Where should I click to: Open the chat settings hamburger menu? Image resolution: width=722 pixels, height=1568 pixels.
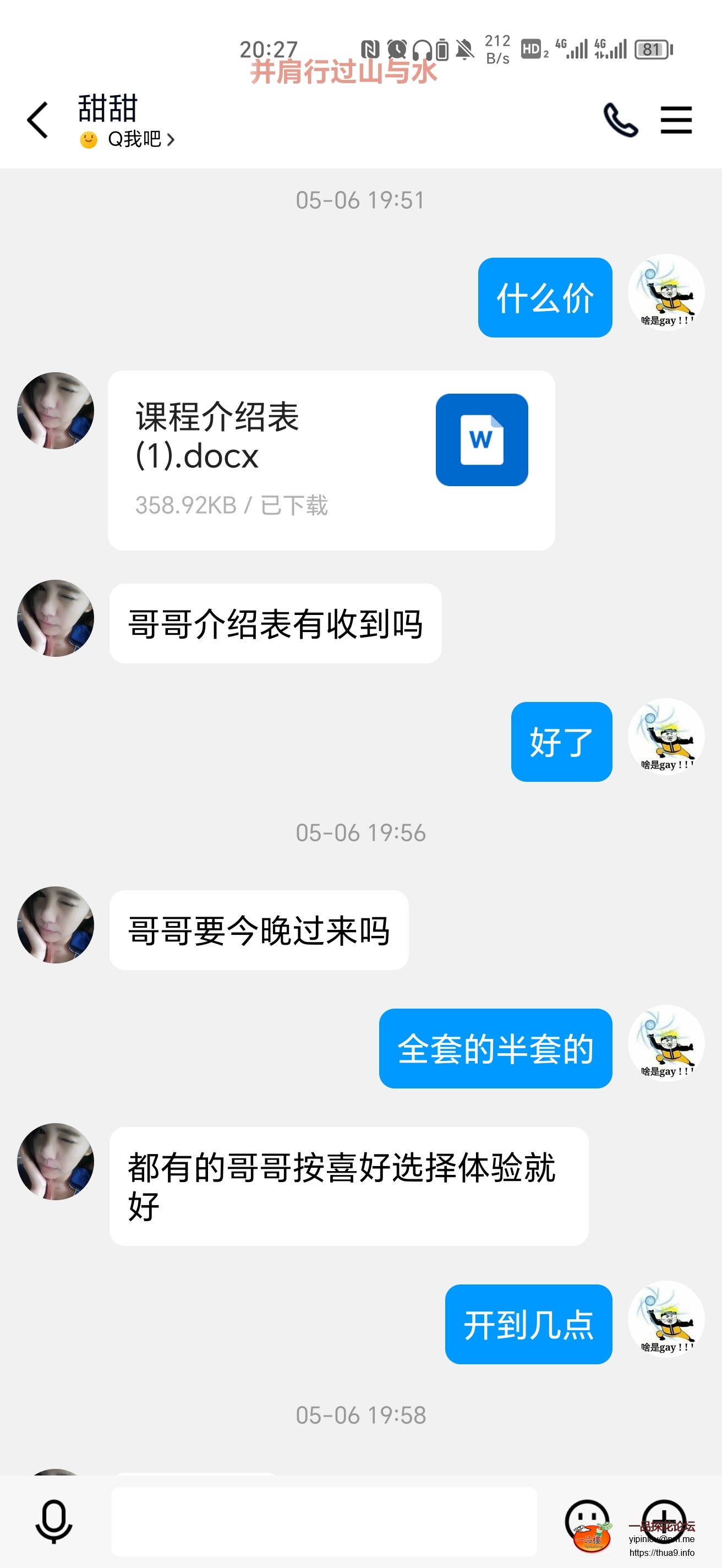pyautogui.click(x=676, y=120)
